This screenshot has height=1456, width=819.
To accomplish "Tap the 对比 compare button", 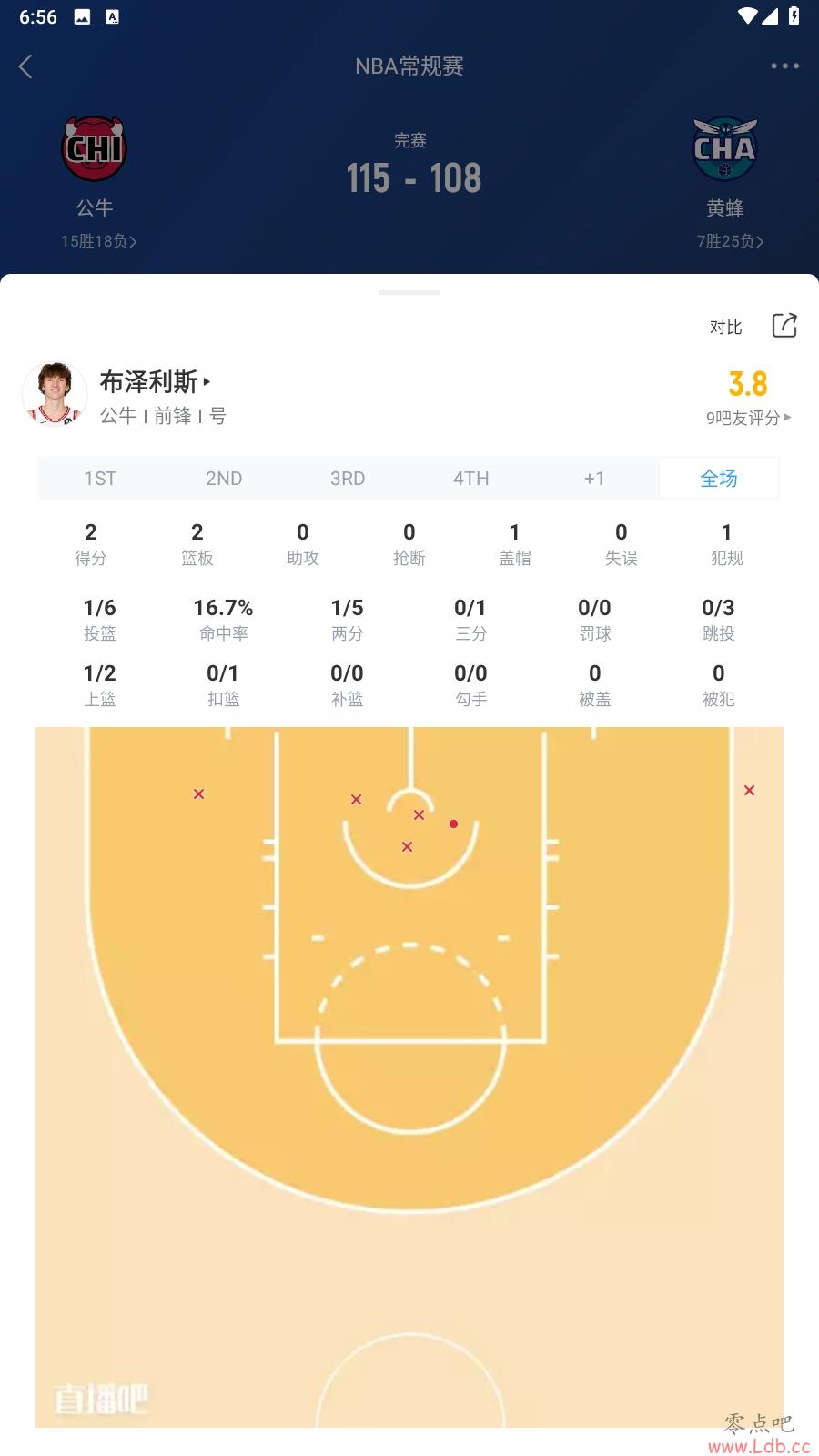I will [725, 327].
